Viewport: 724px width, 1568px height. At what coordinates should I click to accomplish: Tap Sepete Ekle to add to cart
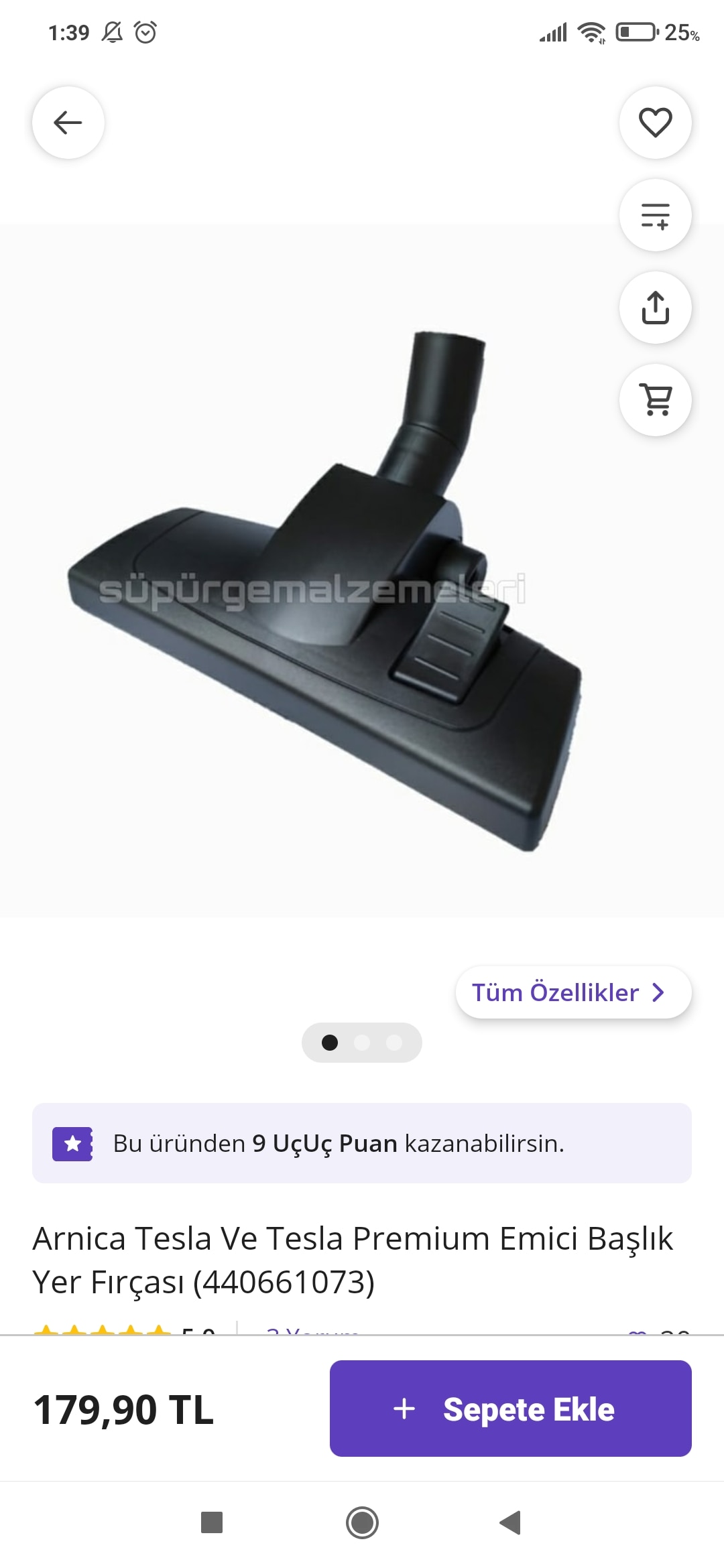pyautogui.click(x=510, y=1409)
